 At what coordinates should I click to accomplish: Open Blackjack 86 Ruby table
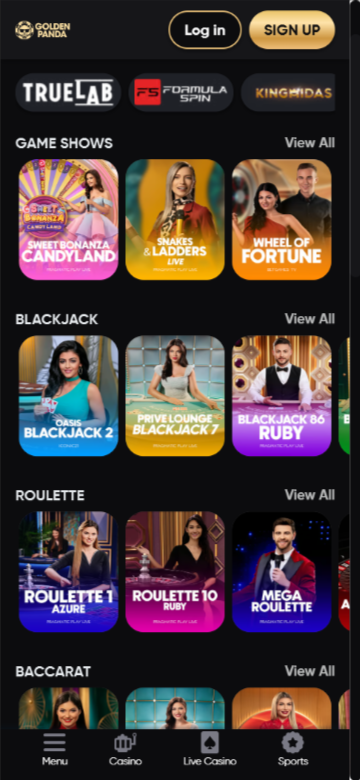click(282, 395)
